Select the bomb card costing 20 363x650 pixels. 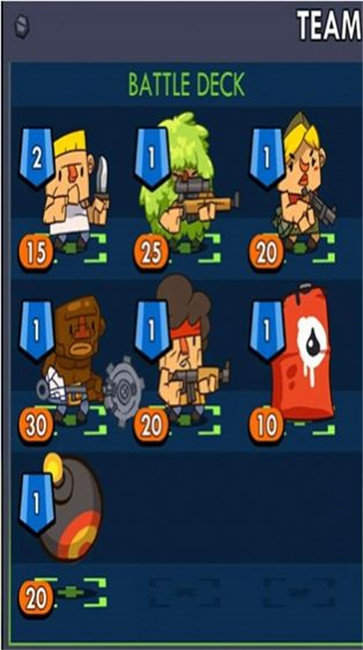coord(62,535)
